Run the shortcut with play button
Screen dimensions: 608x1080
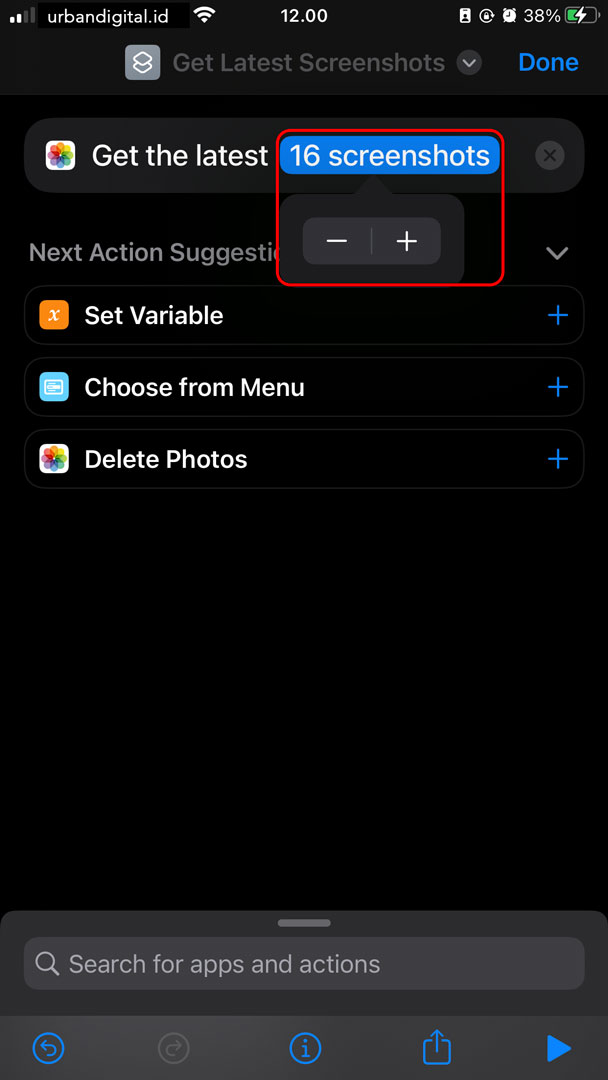pyautogui.click(x=558, y=1048)
